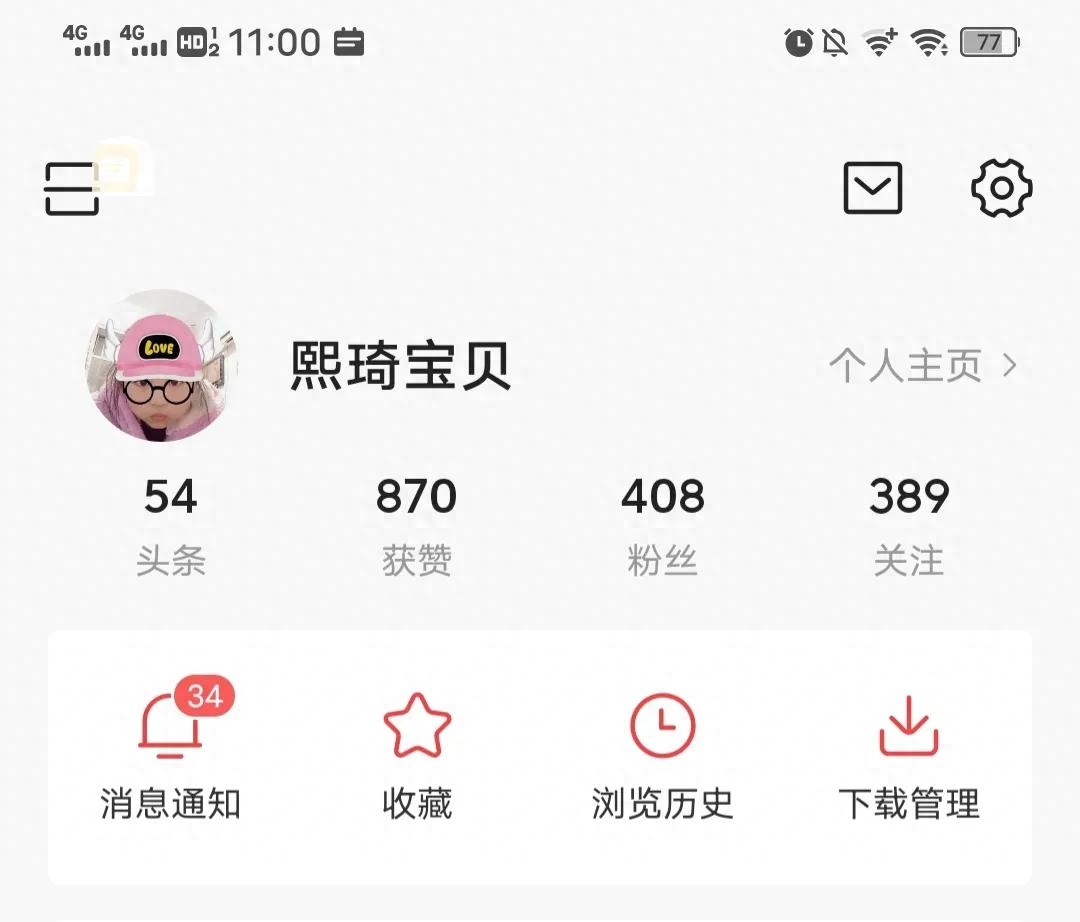Open the mail inbox envelope
Screen dimensions: 1080x922
pos(872,188)
